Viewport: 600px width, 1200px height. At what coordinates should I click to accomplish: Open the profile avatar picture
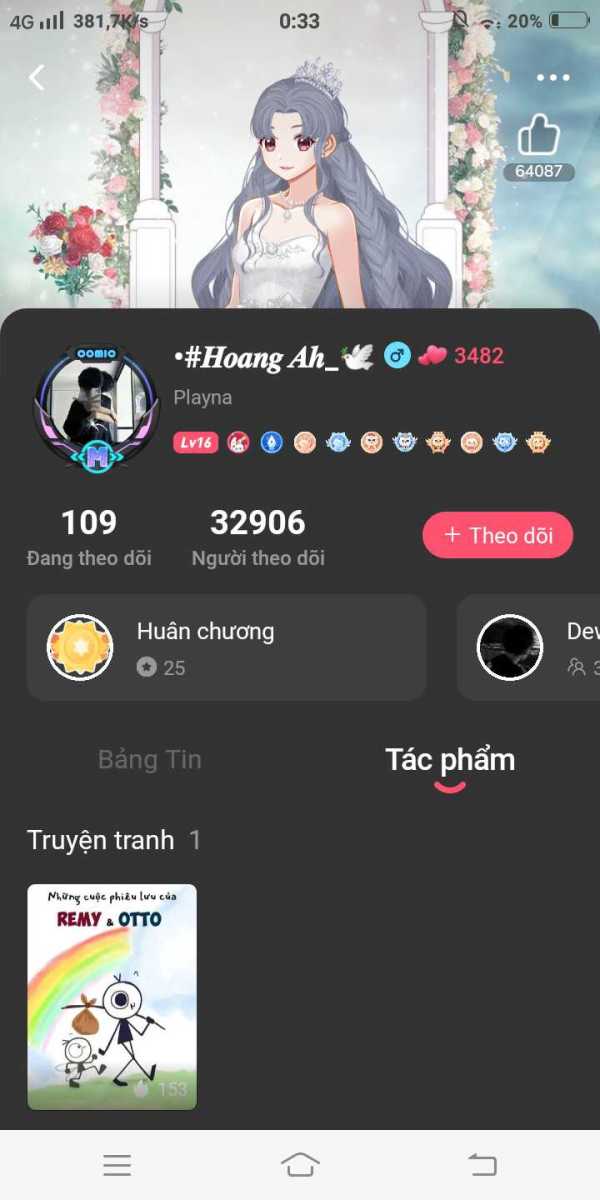pyautogui.click(x=96, y=409)
